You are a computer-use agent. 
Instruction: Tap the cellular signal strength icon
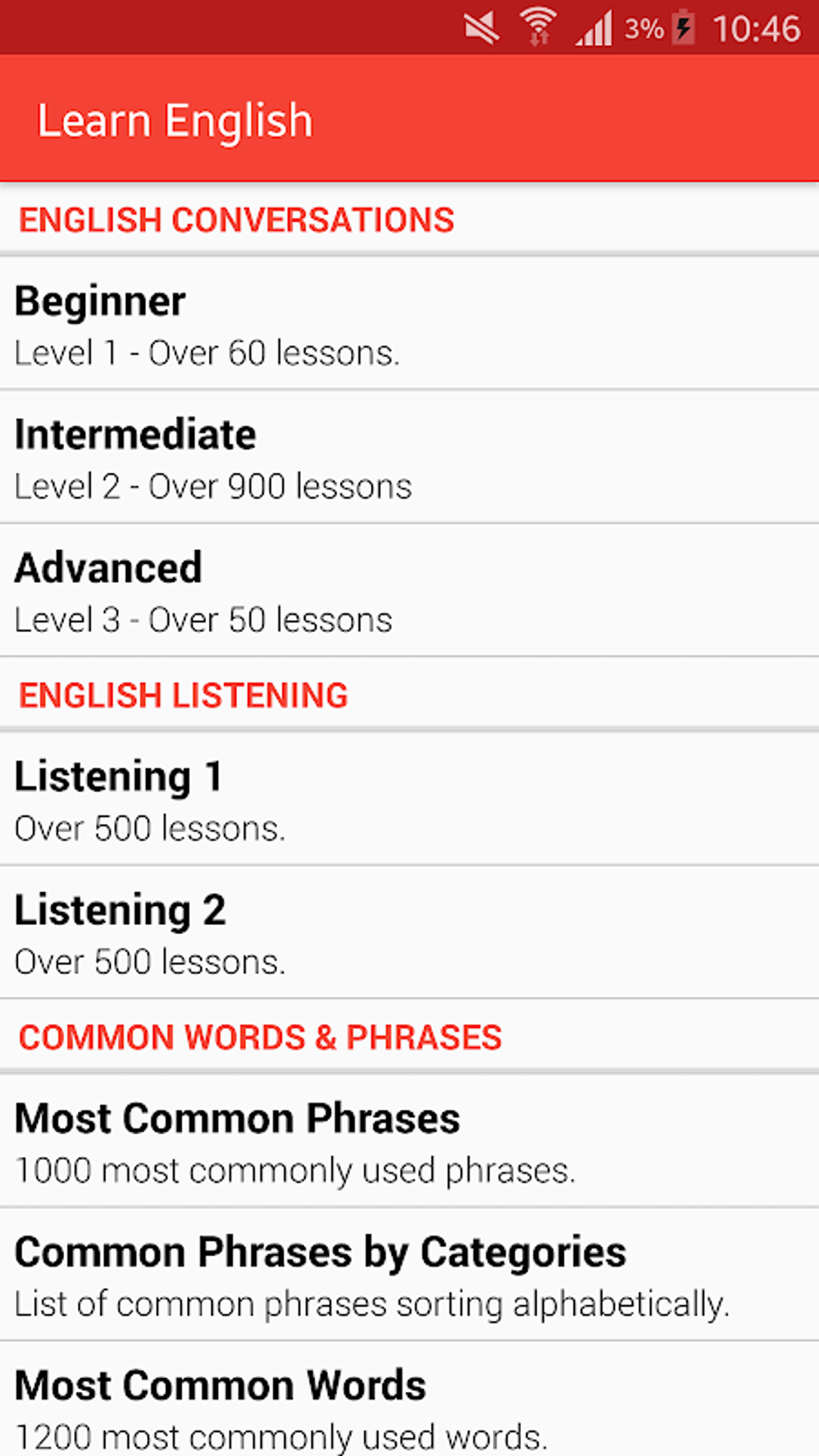[594, 27]
